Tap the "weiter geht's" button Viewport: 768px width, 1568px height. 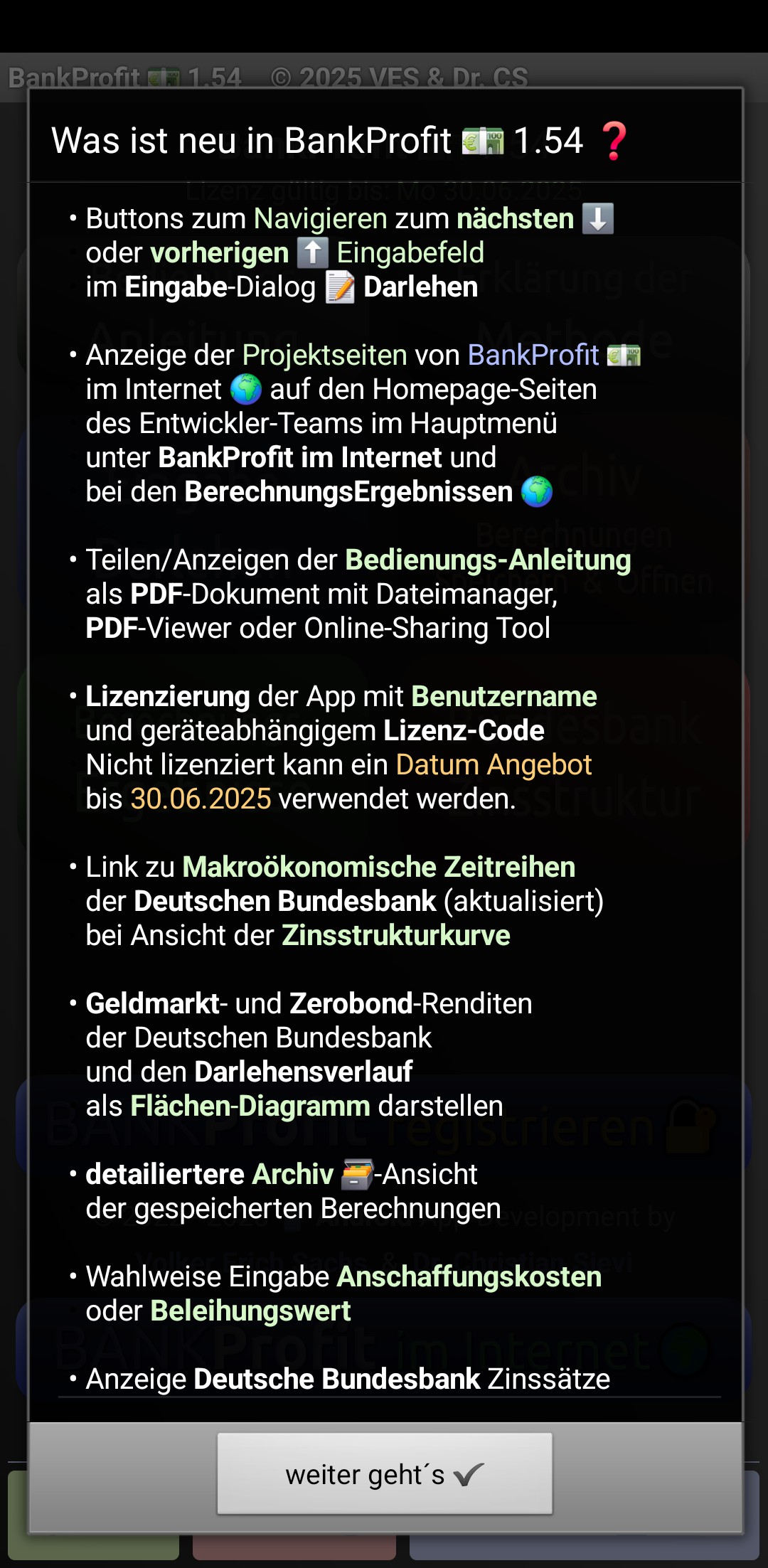point(385,1473)
